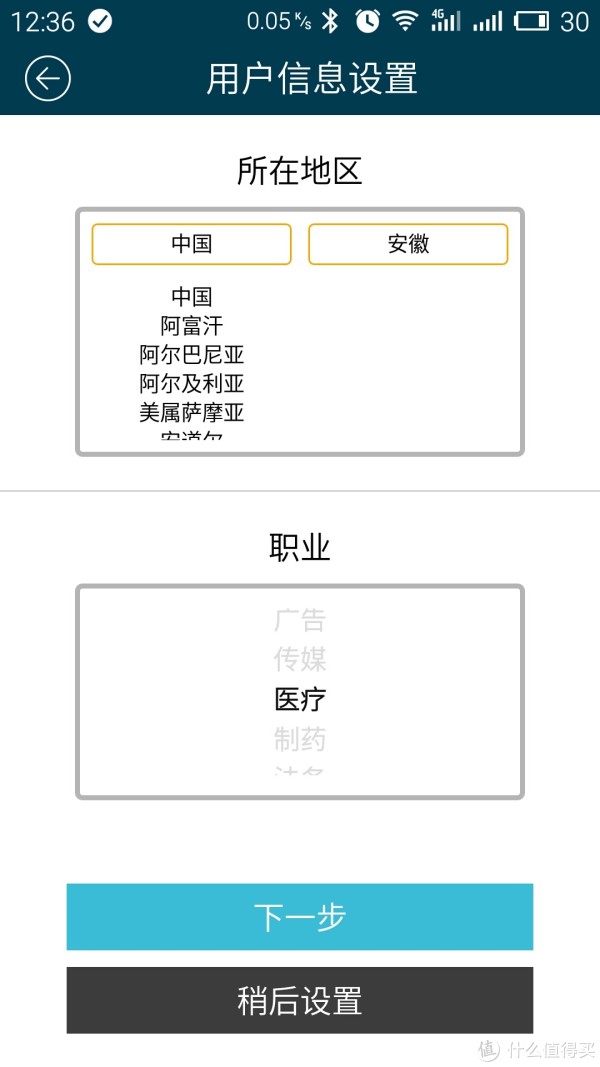Open the 安徽 province dropdown

click(408, 244)
